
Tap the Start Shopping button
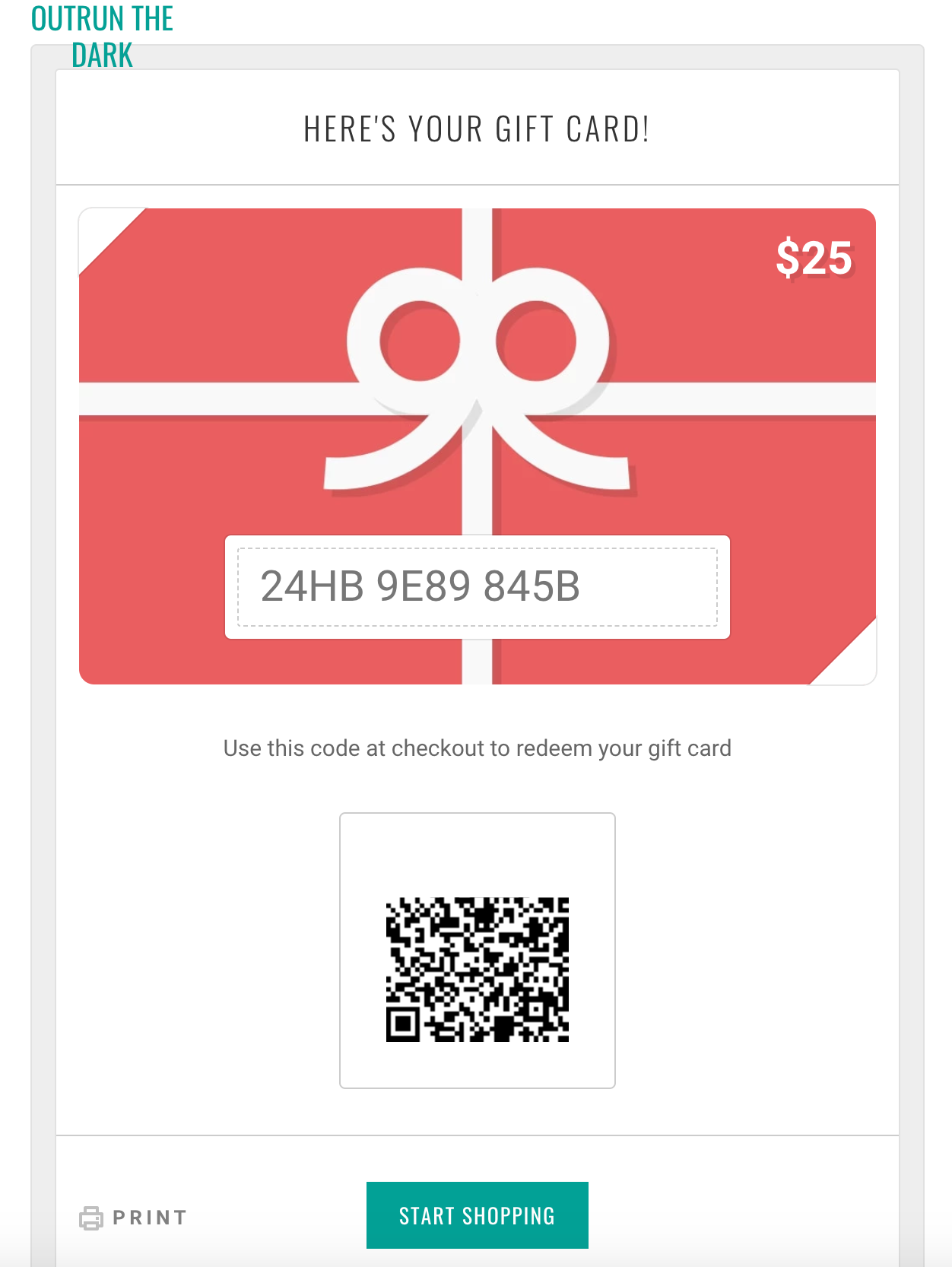(477, 1215)
